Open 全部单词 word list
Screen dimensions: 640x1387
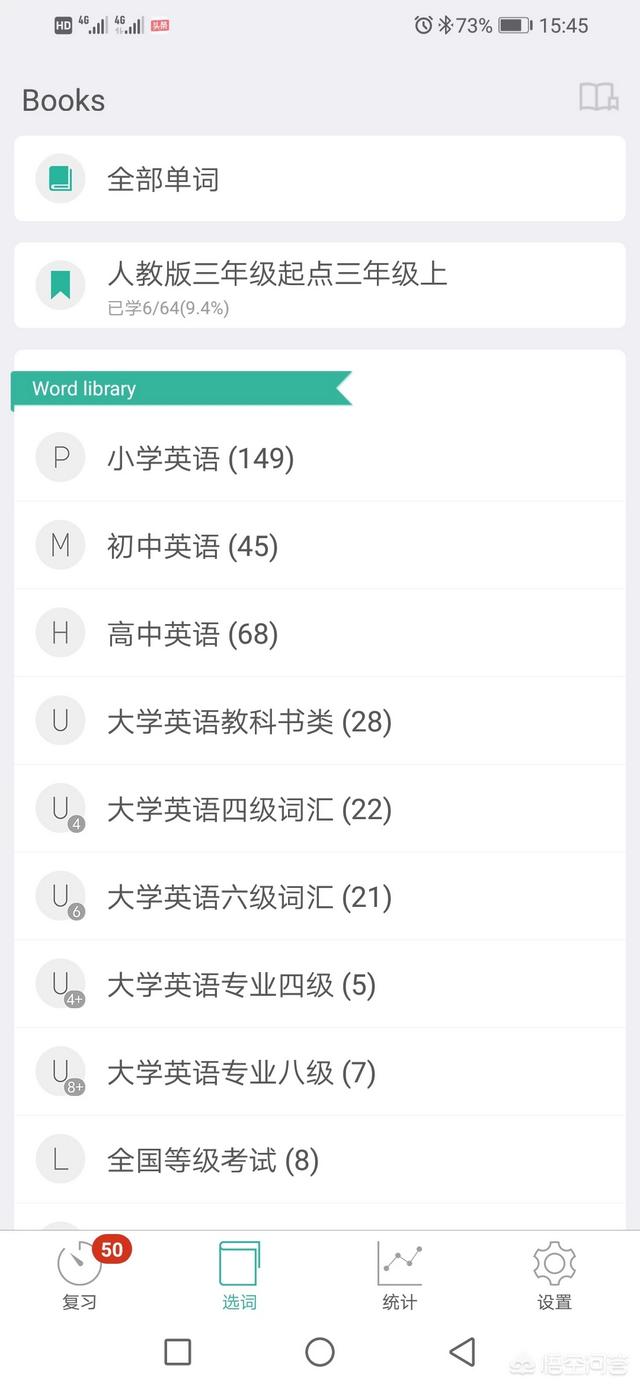[320, 179]
